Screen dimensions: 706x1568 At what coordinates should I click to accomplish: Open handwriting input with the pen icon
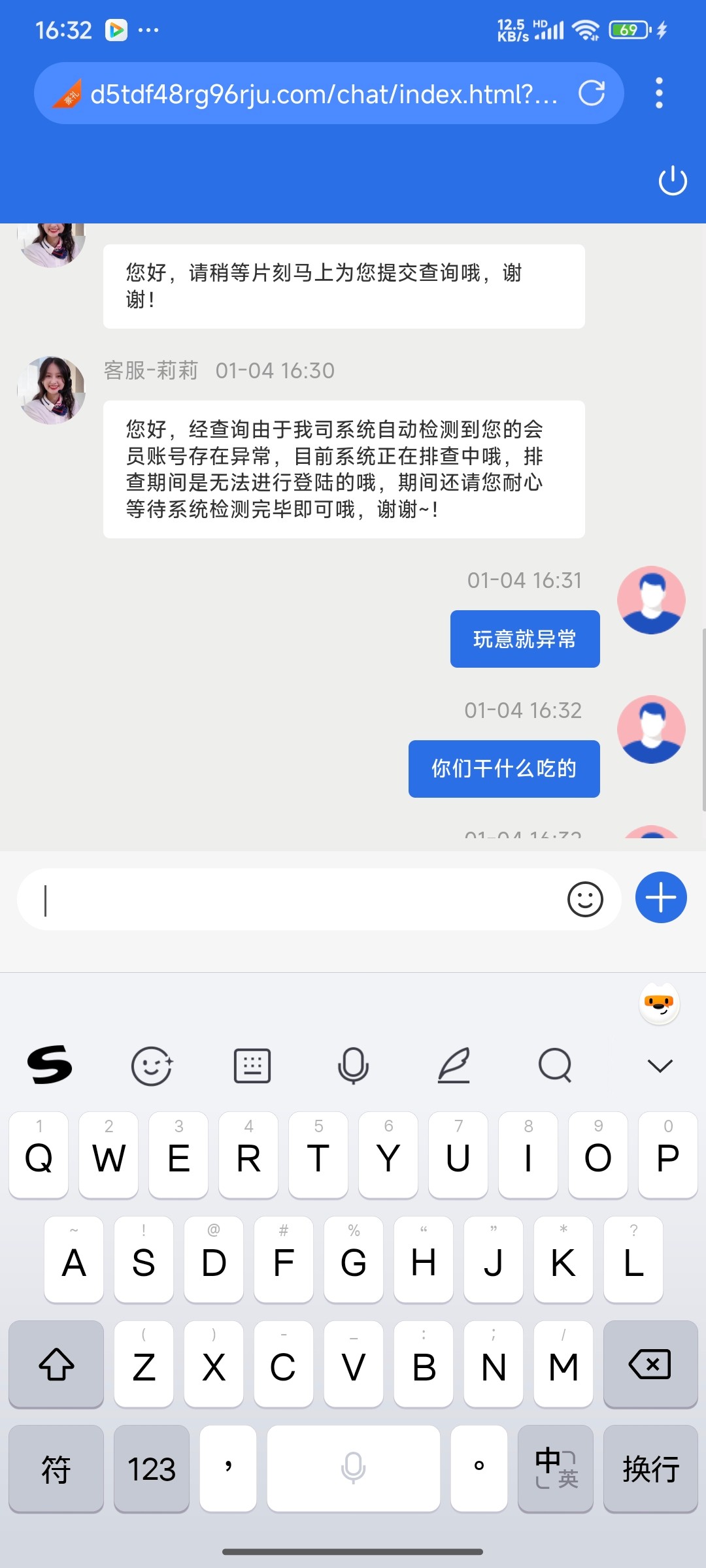click(x=454, y=1066)
